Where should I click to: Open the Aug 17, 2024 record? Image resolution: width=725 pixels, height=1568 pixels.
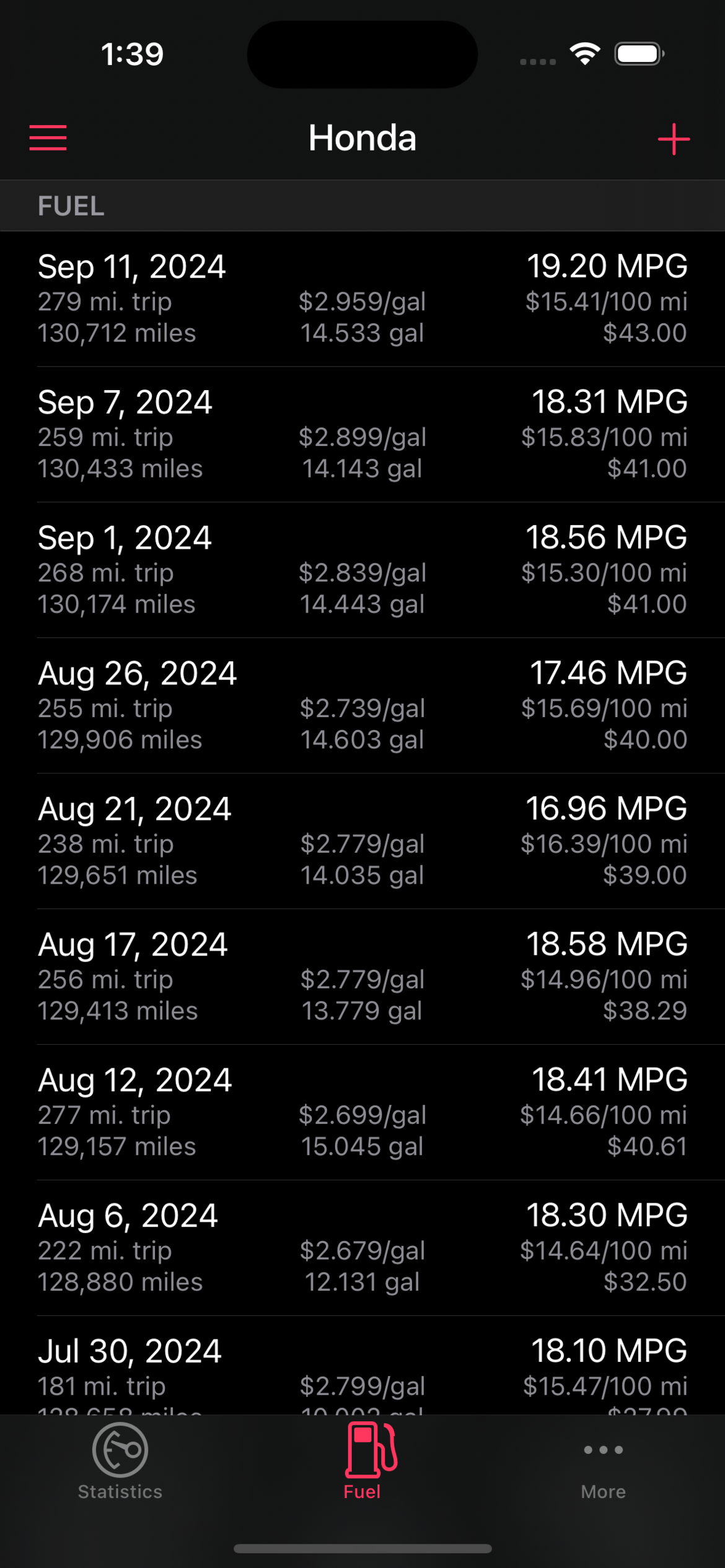[362, 977]
